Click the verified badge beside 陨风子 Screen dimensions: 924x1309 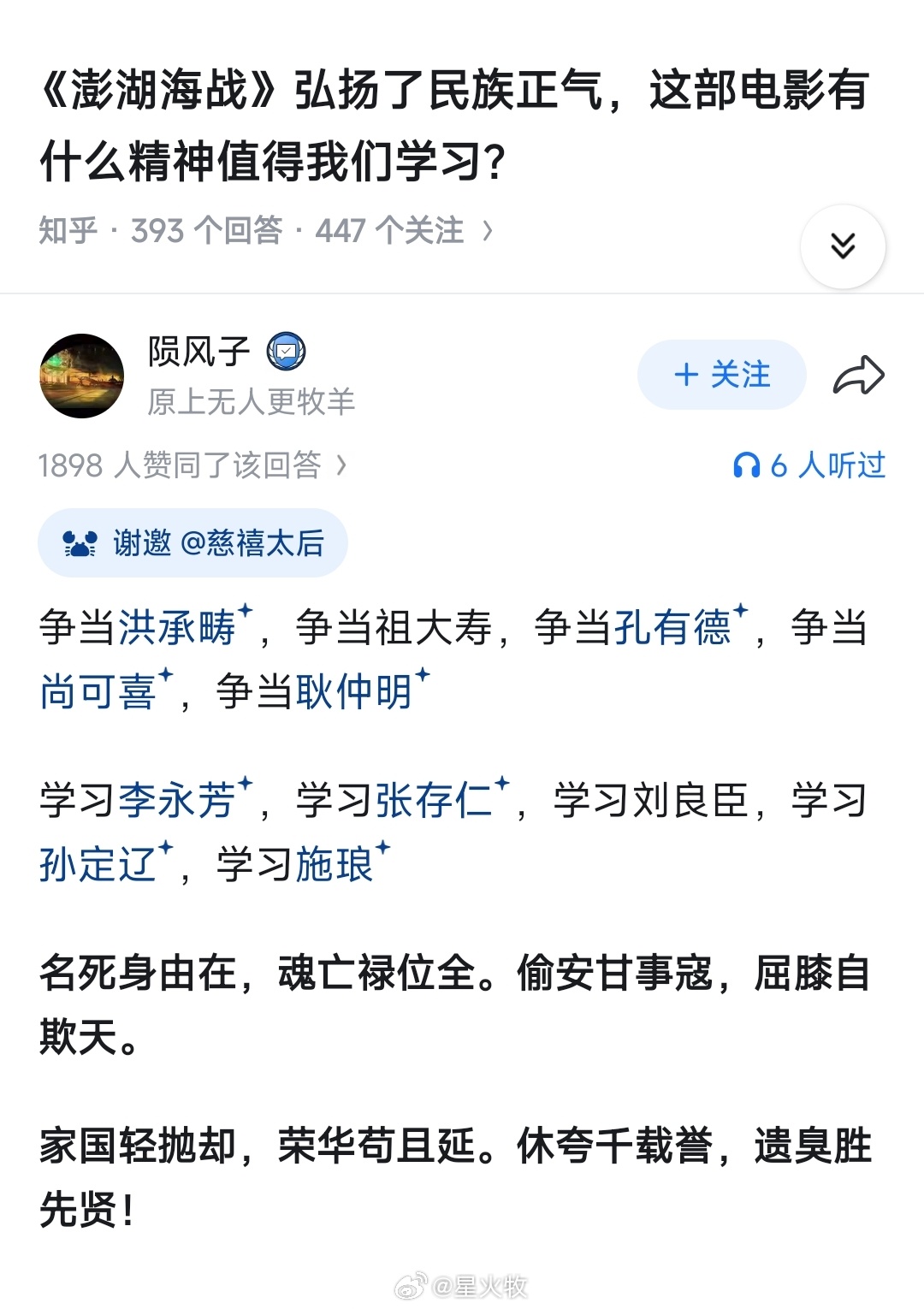[288, 351]
